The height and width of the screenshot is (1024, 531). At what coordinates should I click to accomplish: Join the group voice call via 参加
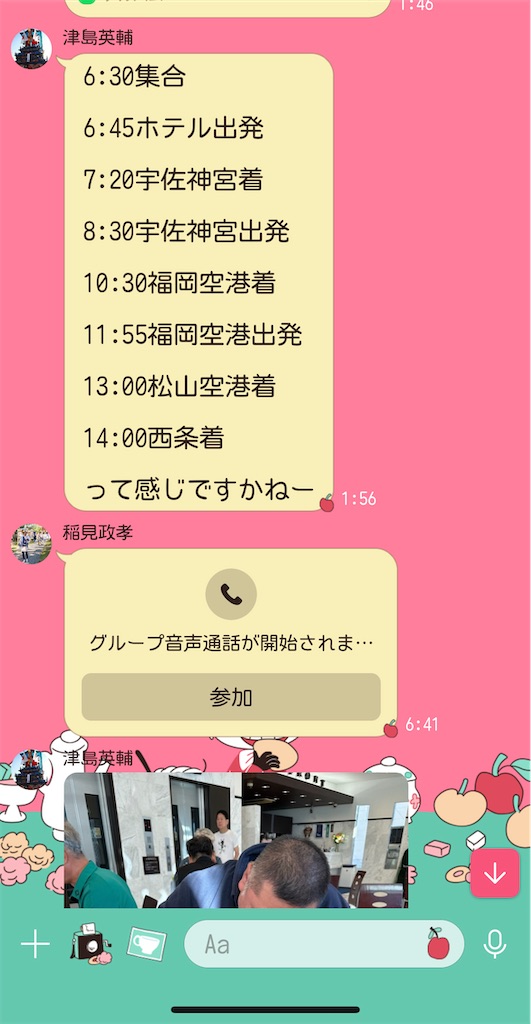pyautogui.click(x=231, y=697)
